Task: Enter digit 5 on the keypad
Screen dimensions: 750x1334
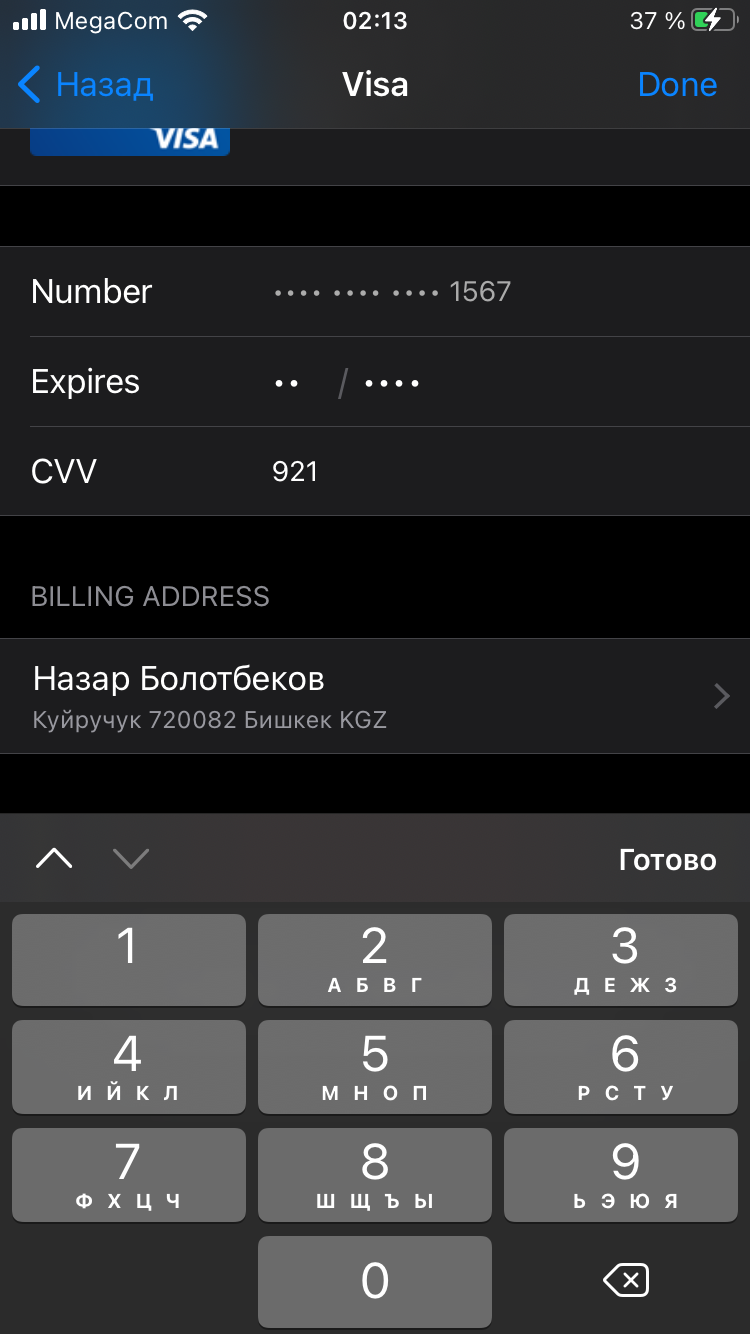Action: pyautogui.click(x=375, y=1066)
